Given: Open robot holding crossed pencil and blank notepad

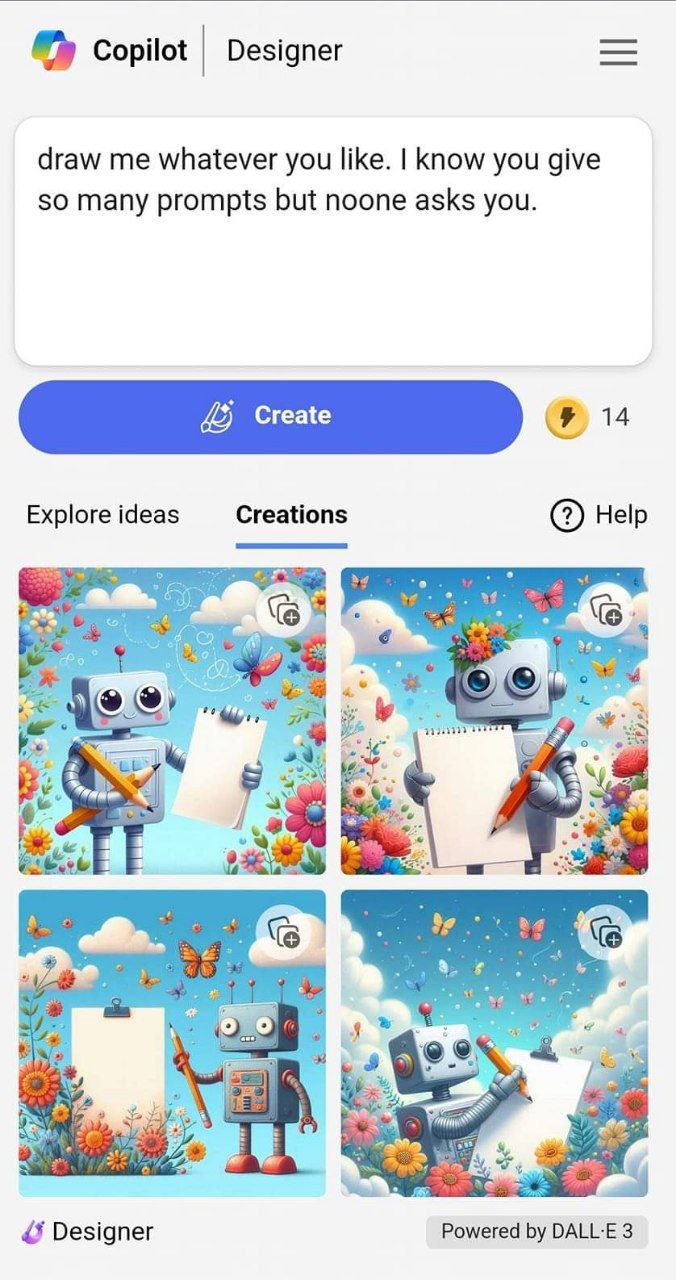Looking at the screenshot, I should coord(150,740).
